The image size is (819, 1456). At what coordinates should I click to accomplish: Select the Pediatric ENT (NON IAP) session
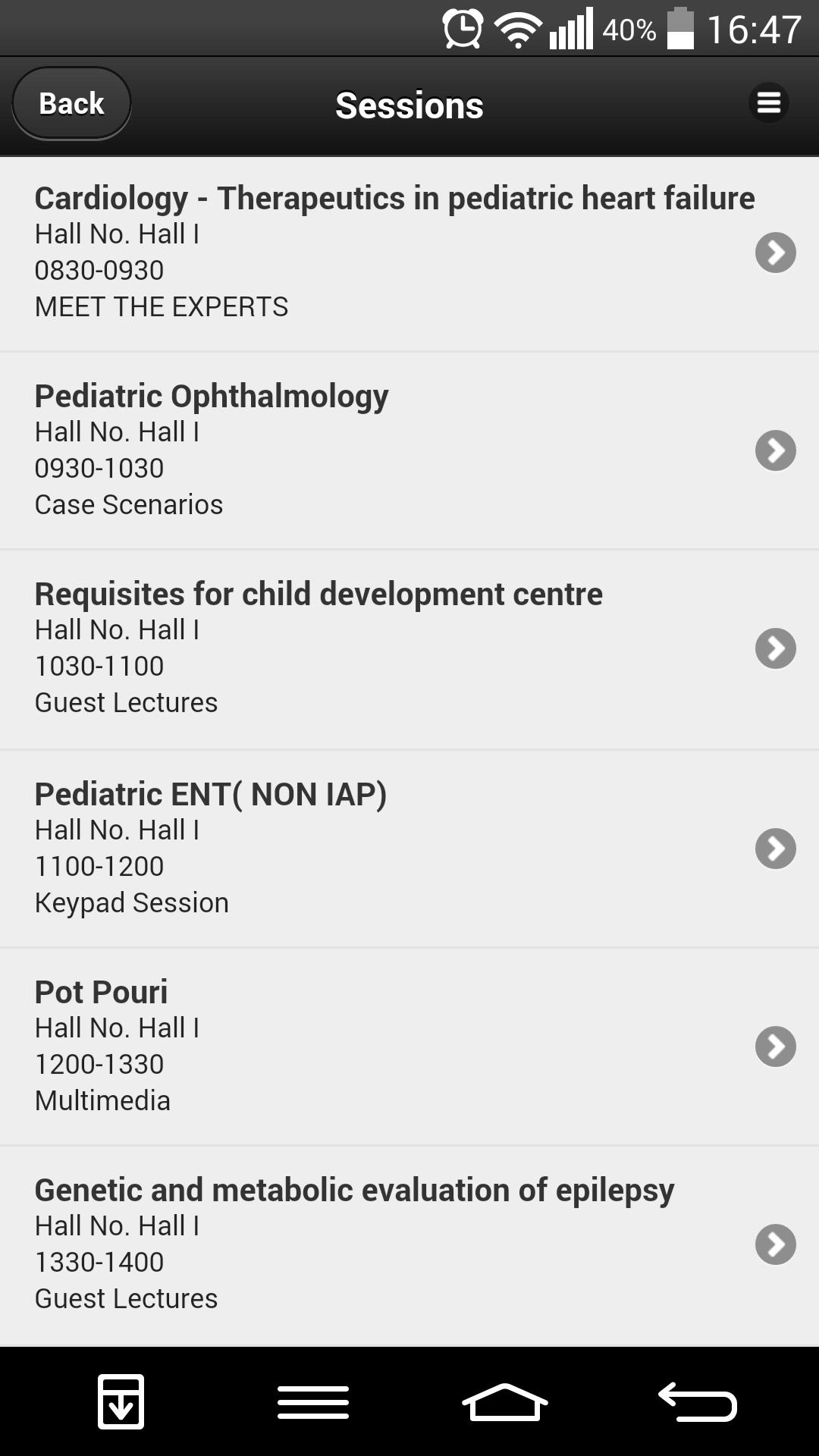coord(394,848)
